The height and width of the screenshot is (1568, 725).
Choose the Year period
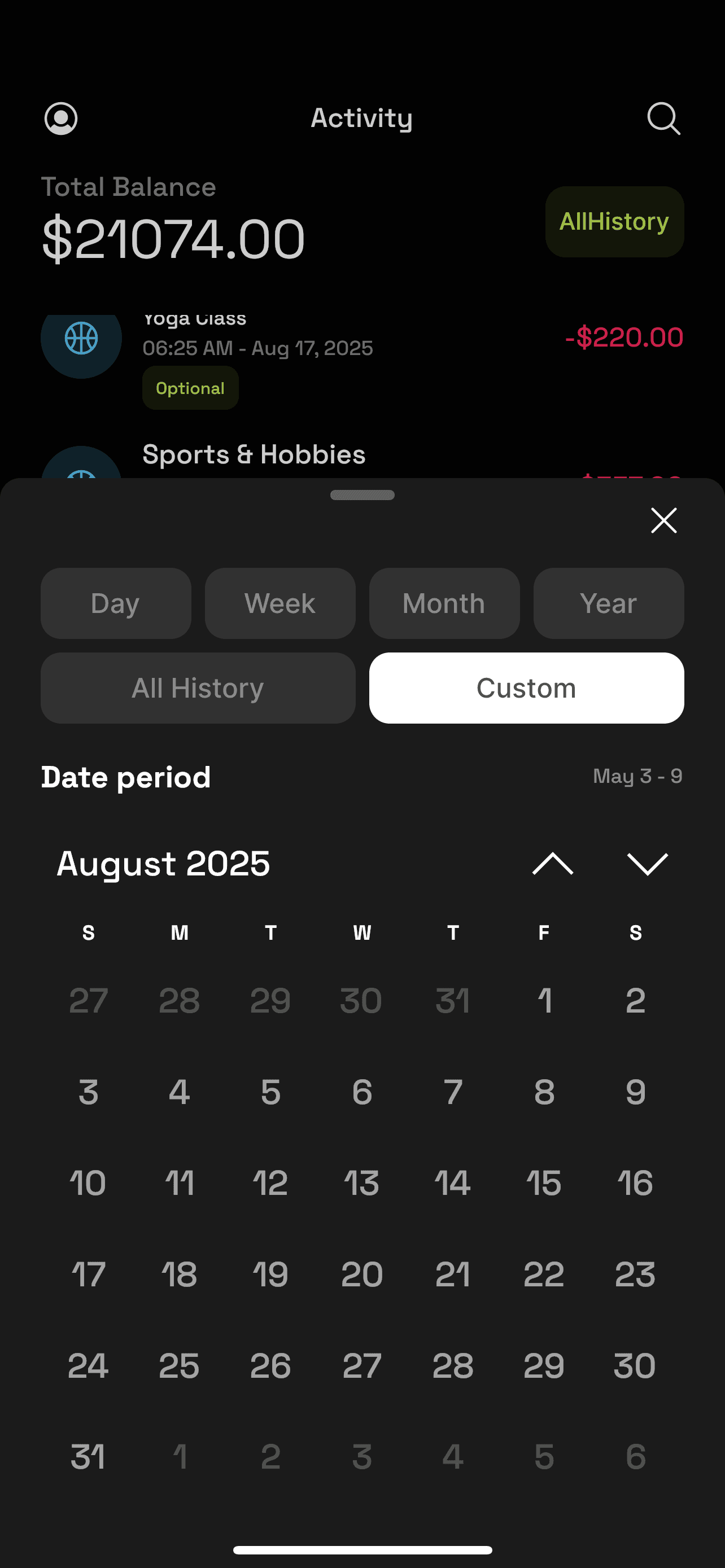point(608,603)
